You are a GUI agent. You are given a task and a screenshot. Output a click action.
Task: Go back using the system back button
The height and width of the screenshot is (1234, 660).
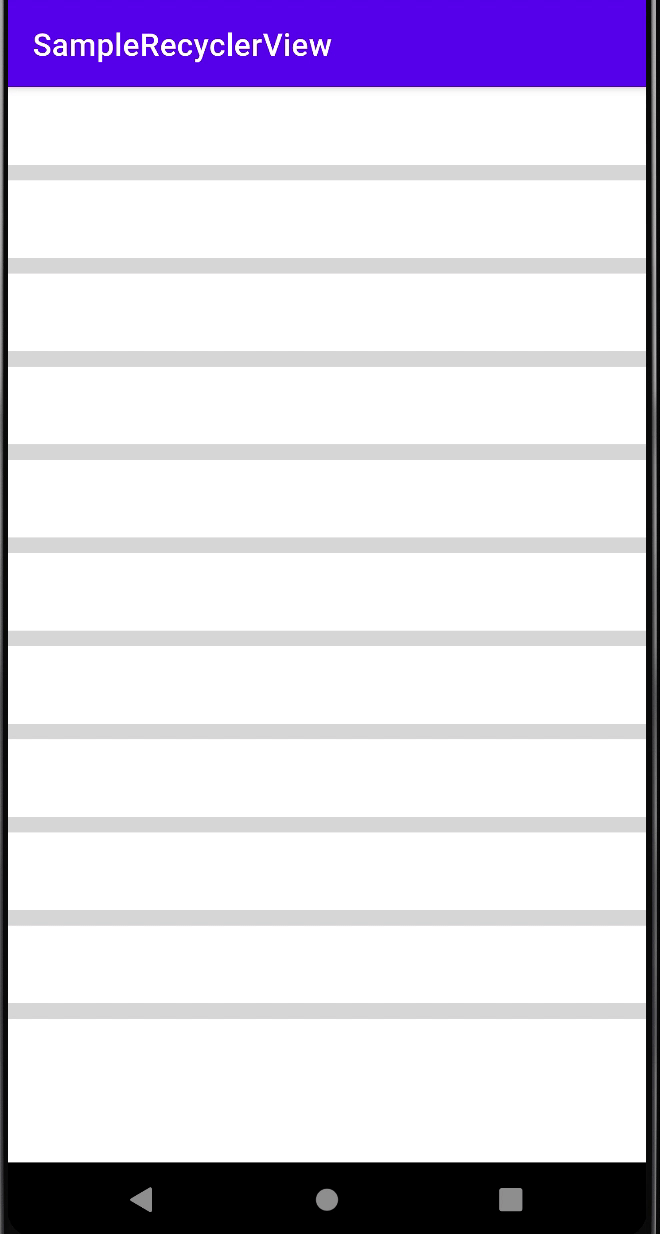142,1199
